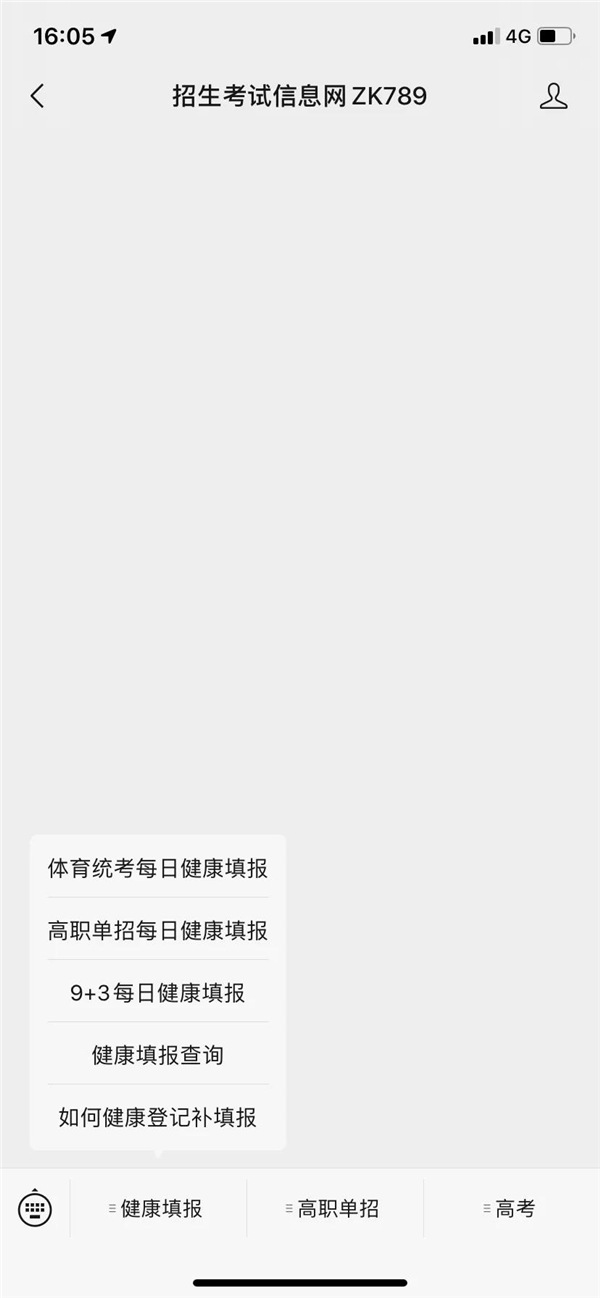Open 健康填报查询
This screenshot has width=600, height=1298.
tap(158, 1054)
